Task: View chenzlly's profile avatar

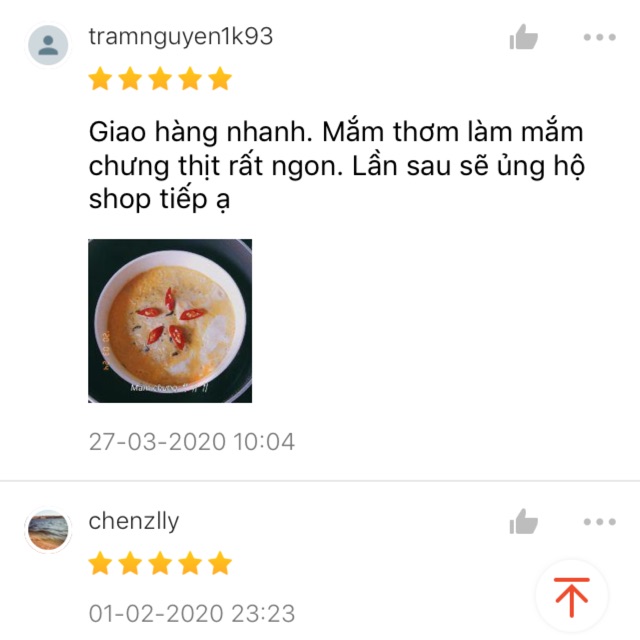Action: (x=48, y=530)
